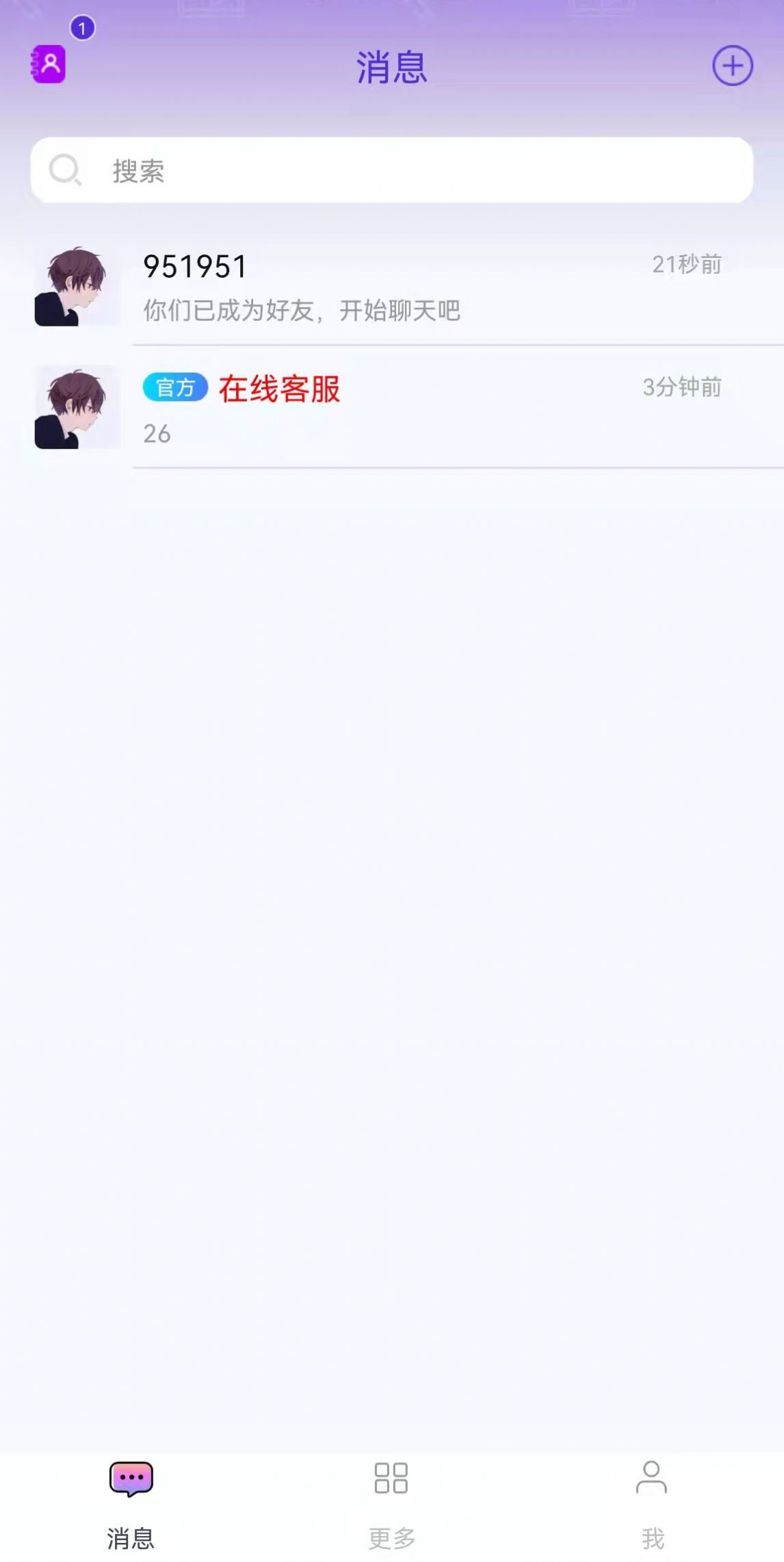This screenshot has height=1562, width=784.
Task: Tap the avatar of user 951951
Action: 77,287
